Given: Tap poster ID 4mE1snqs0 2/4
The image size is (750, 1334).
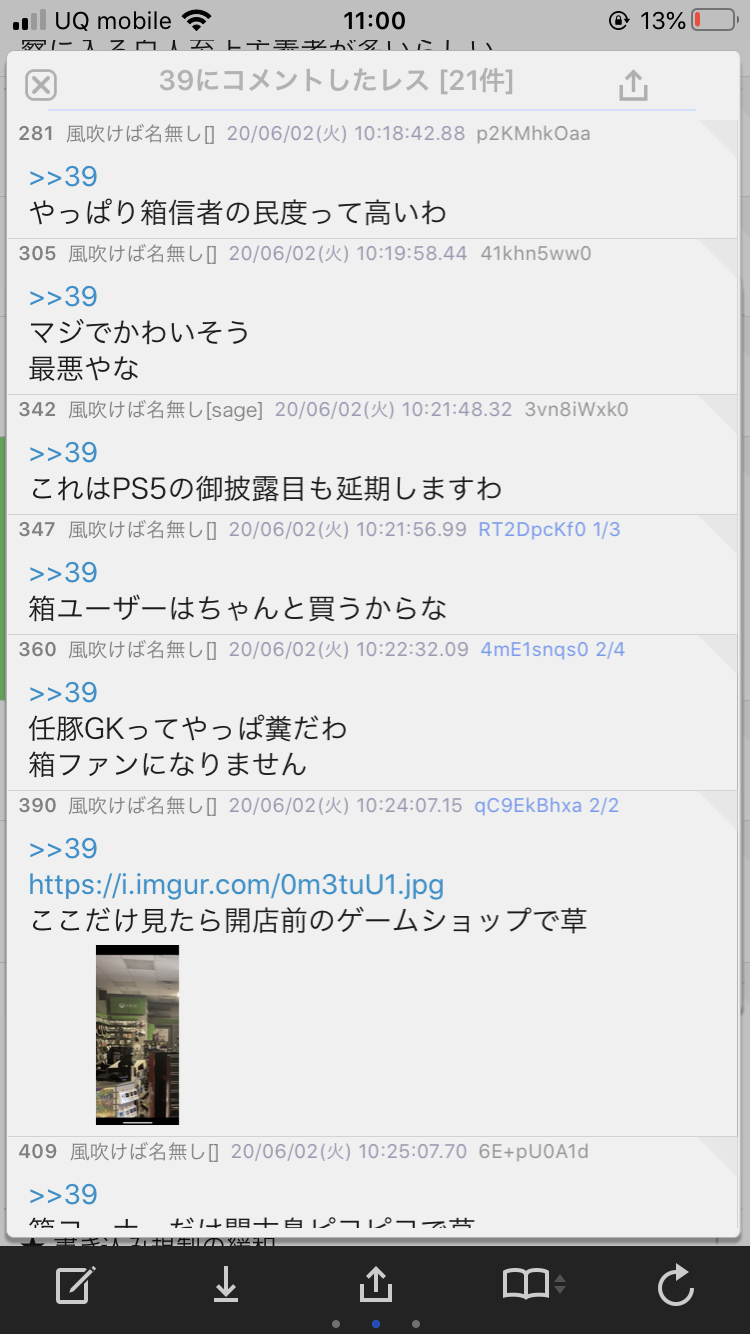Looking at the screenshot, I should tap(553, 649).
